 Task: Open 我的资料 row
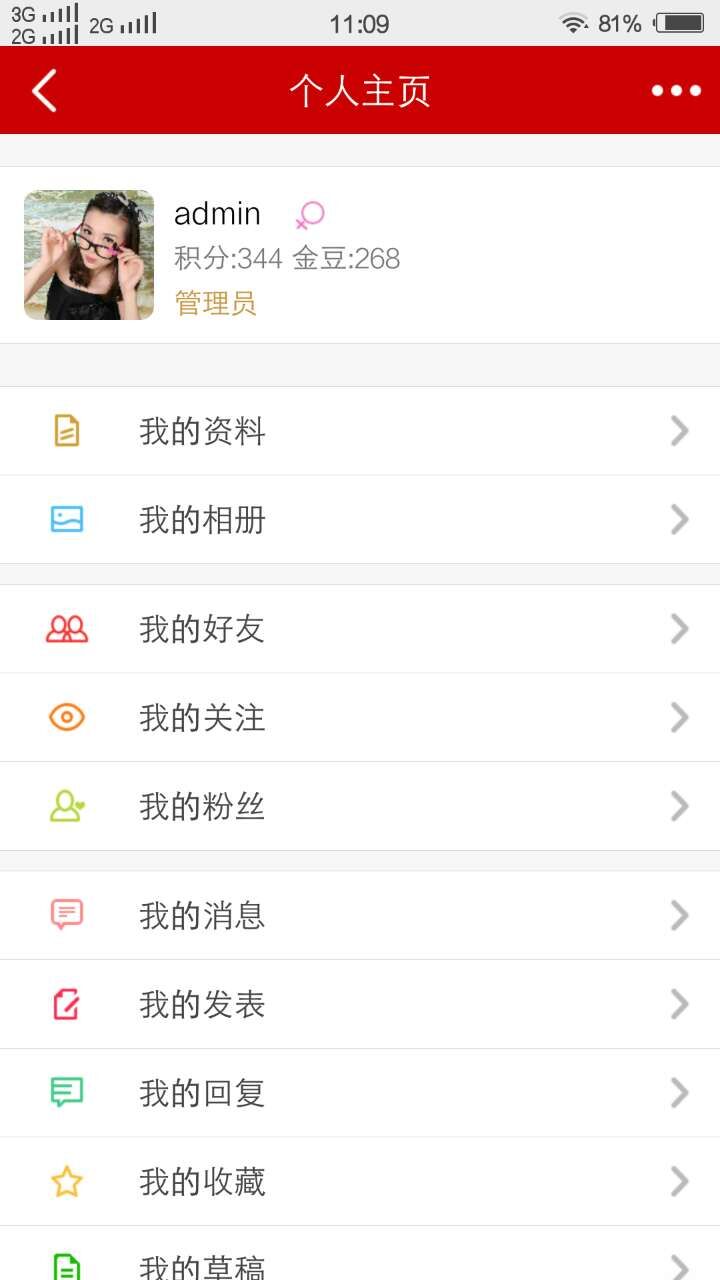tap(360, 432)
